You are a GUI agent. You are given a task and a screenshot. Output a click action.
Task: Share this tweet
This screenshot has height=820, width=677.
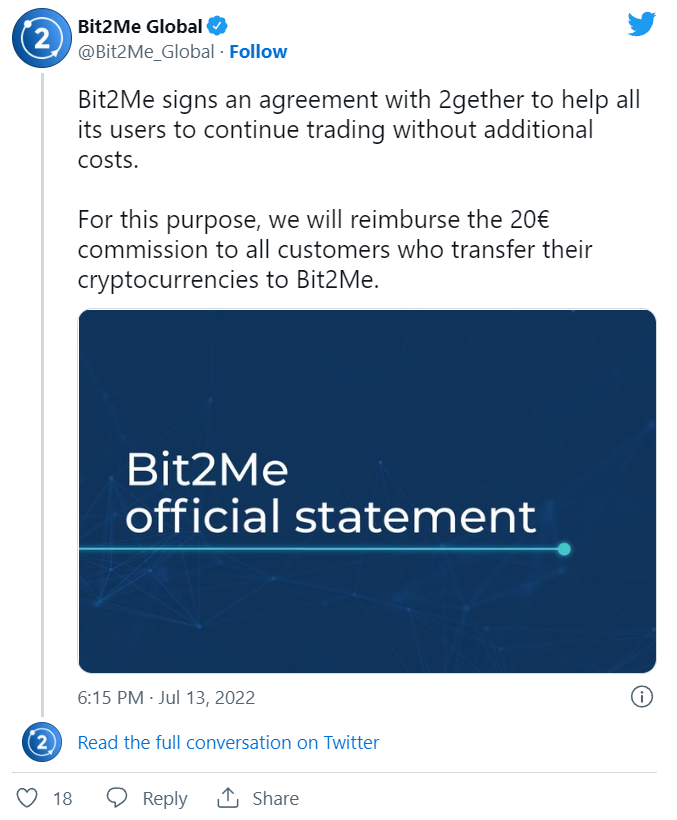(258, 798)
